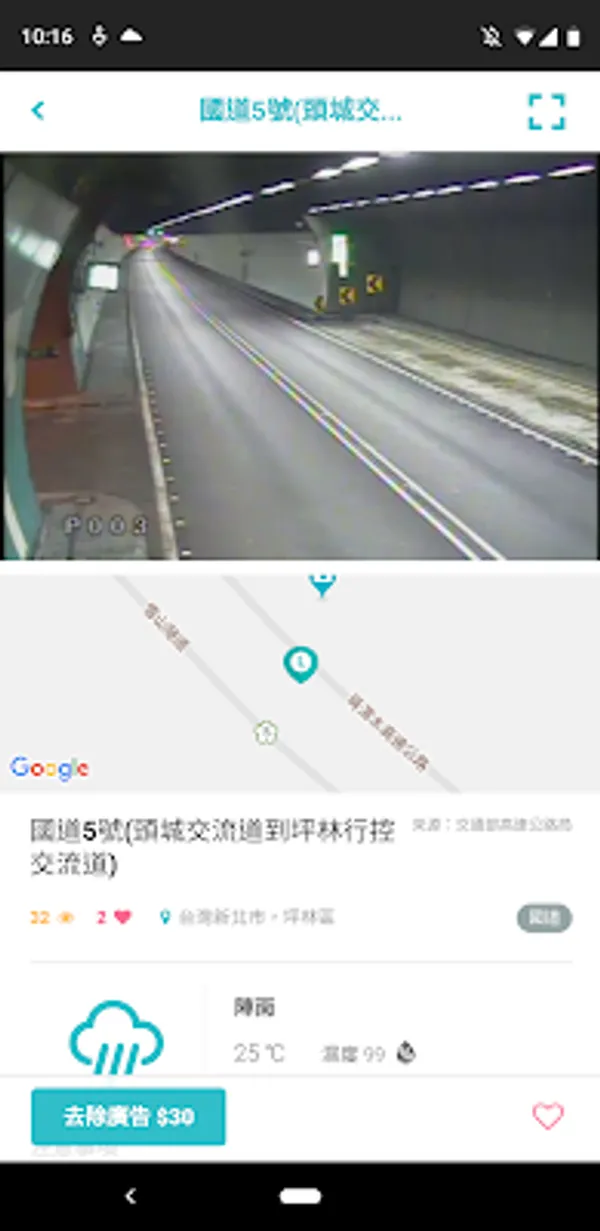Tap the system back button
The image size is (600, 1231).
click(x=129, y=1195)
